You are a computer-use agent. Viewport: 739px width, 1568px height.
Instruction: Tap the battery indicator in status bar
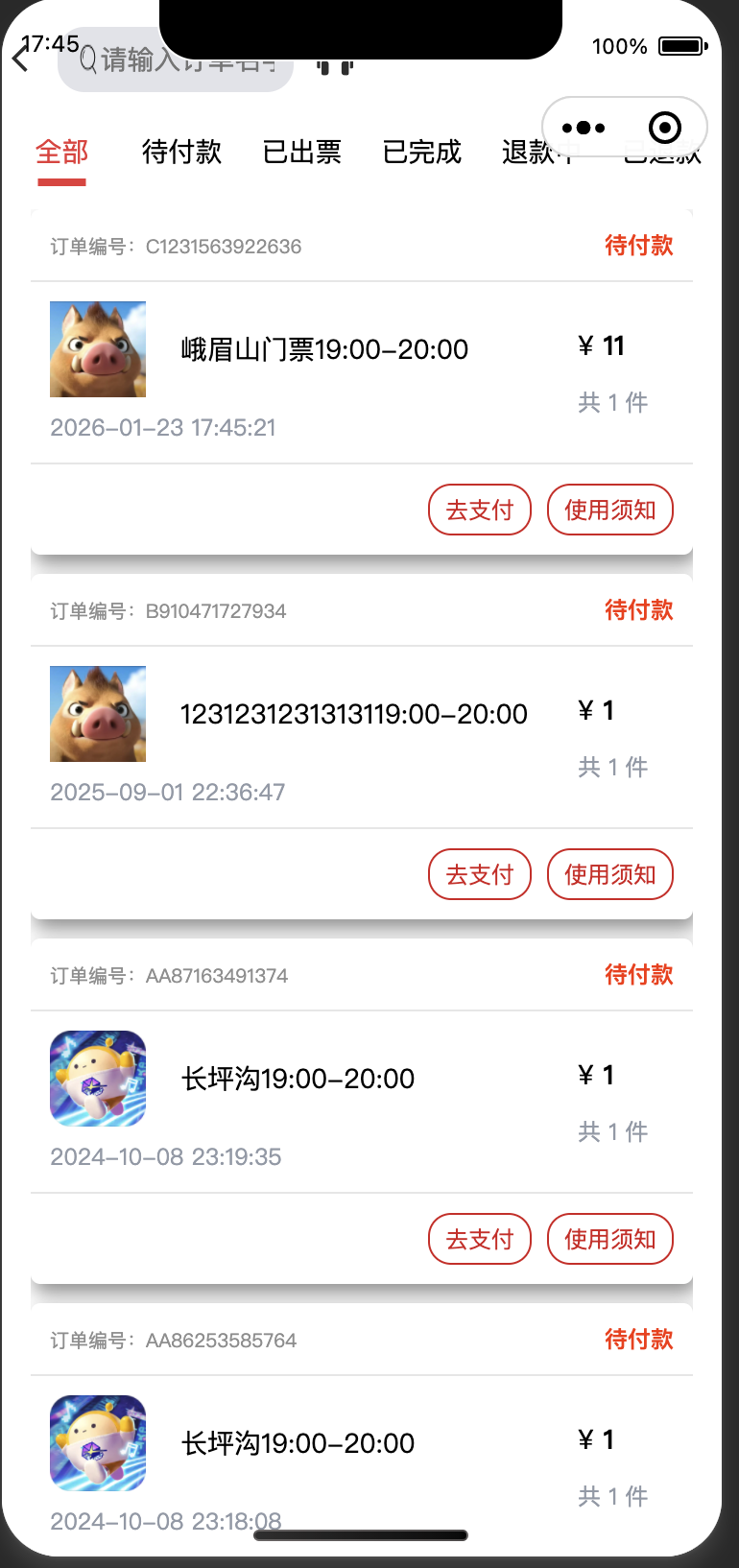(x=683, y=47)
